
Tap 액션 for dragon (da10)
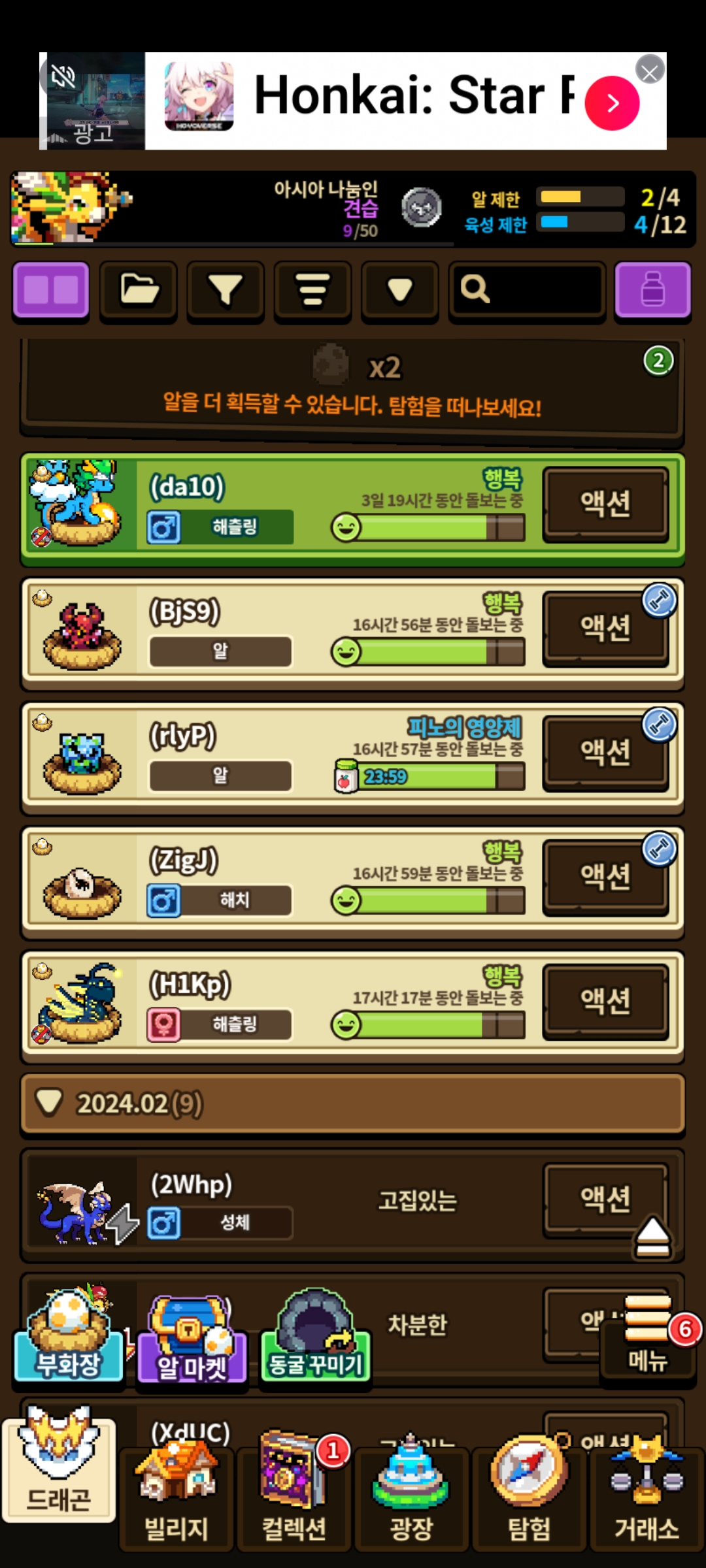click(605, 504)
